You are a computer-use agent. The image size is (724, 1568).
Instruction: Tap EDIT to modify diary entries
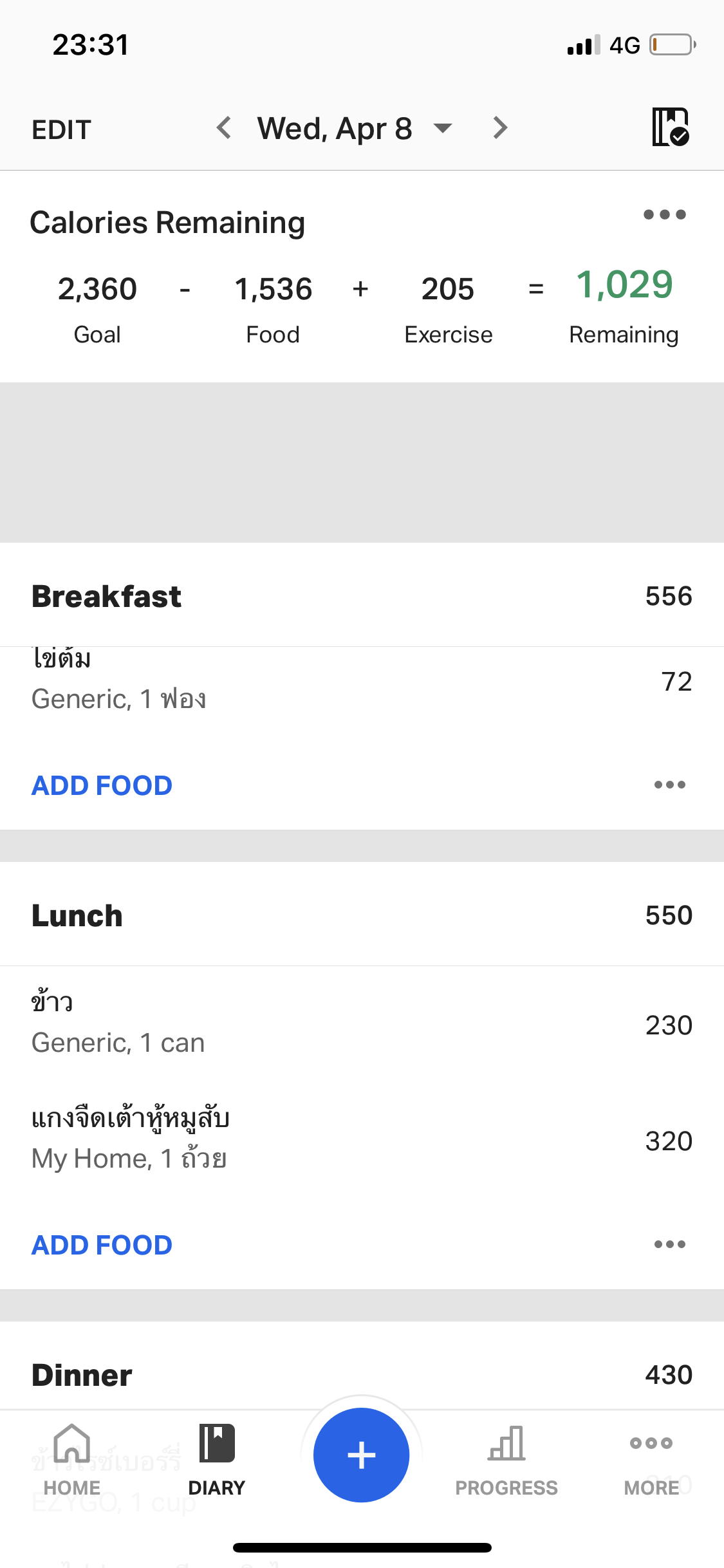[62, 129]
